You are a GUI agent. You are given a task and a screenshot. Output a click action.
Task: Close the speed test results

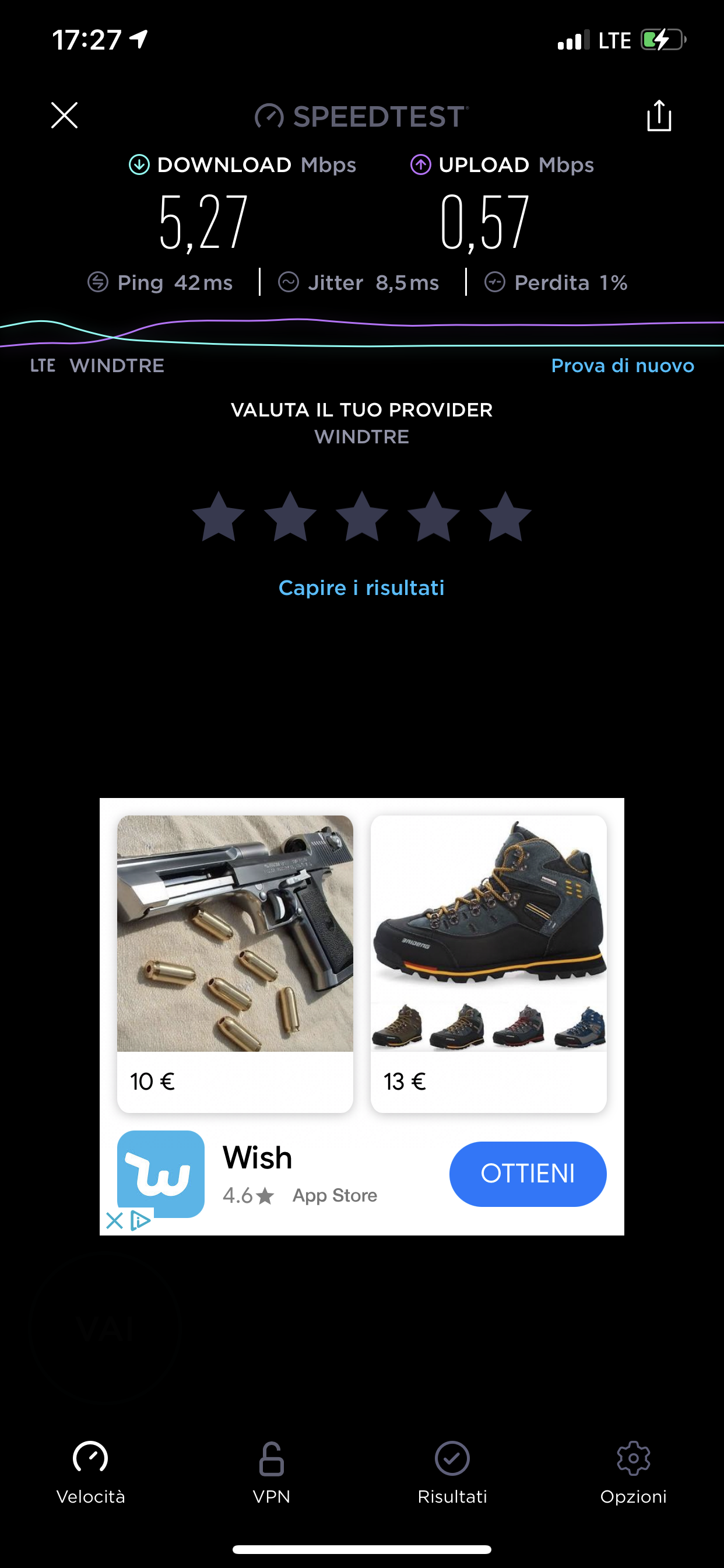click(64, 115)
